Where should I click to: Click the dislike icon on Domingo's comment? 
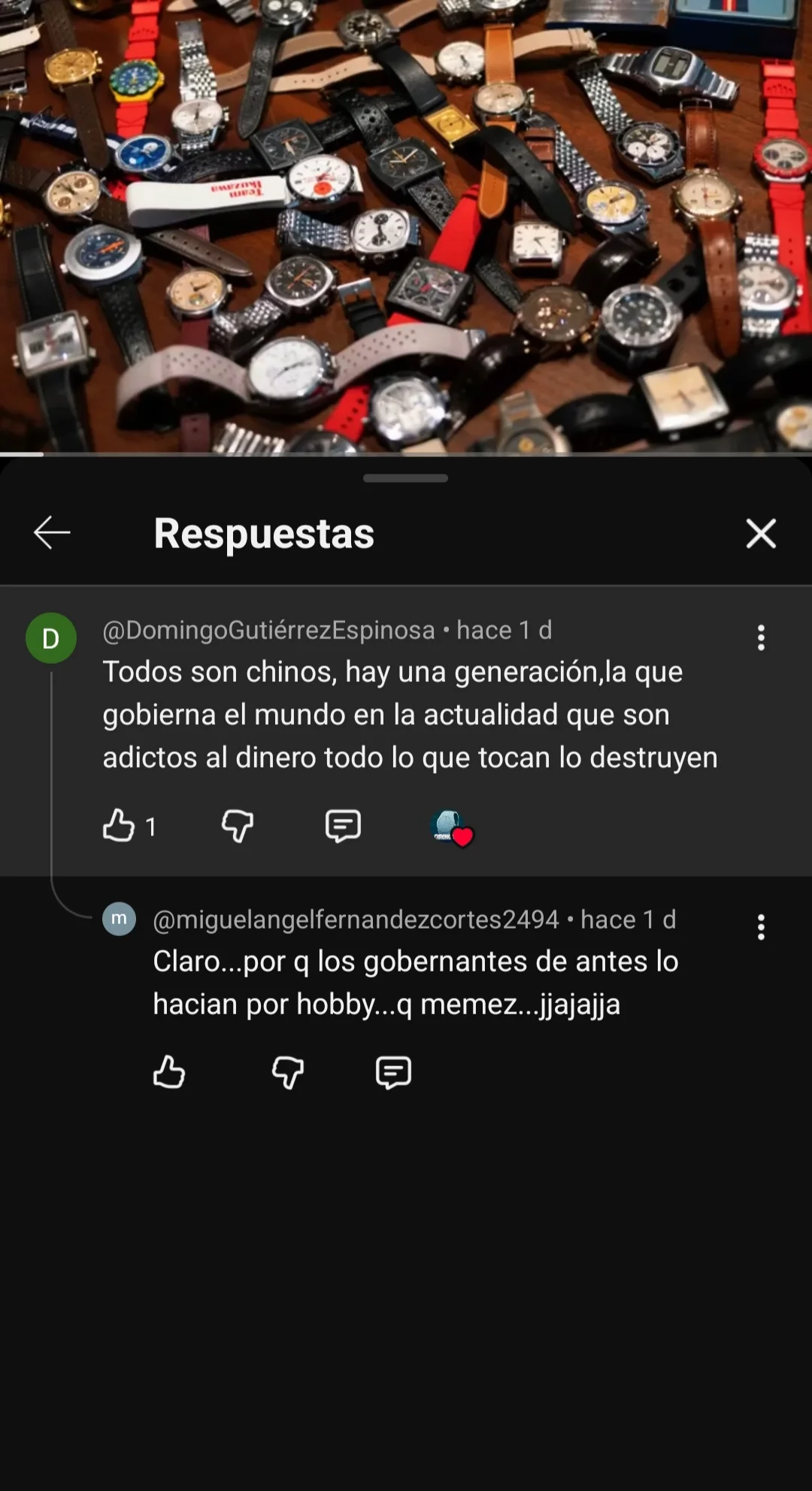(238, 826)
